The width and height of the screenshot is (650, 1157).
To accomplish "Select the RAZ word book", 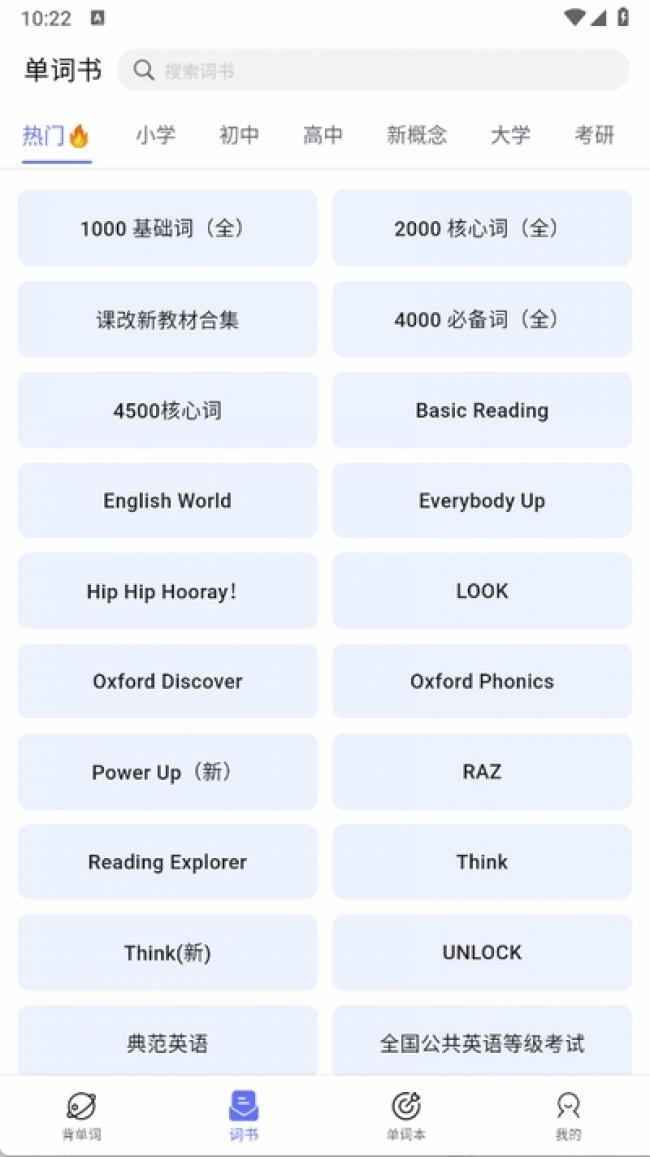I will tap(482, 772).
